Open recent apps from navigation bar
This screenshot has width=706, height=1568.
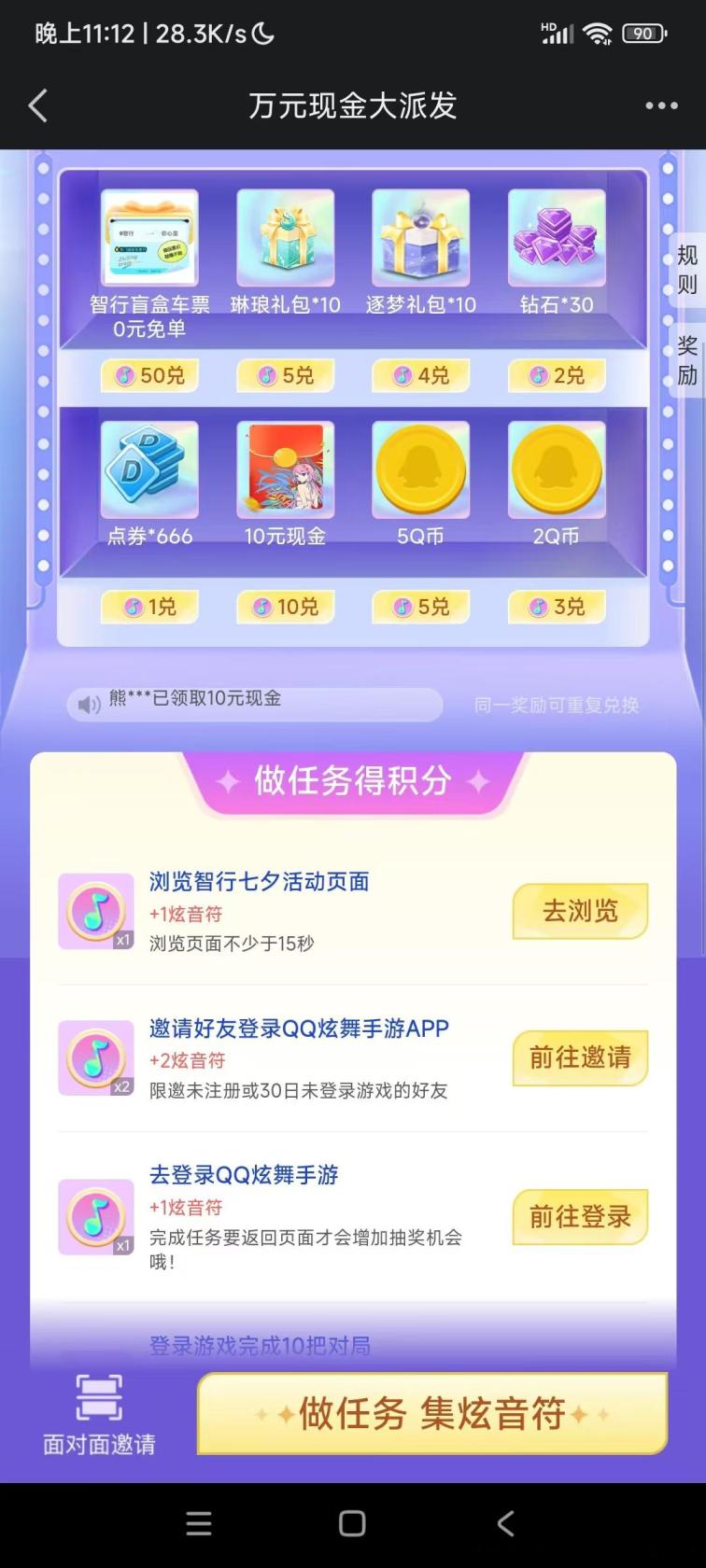pos(199,1523)
